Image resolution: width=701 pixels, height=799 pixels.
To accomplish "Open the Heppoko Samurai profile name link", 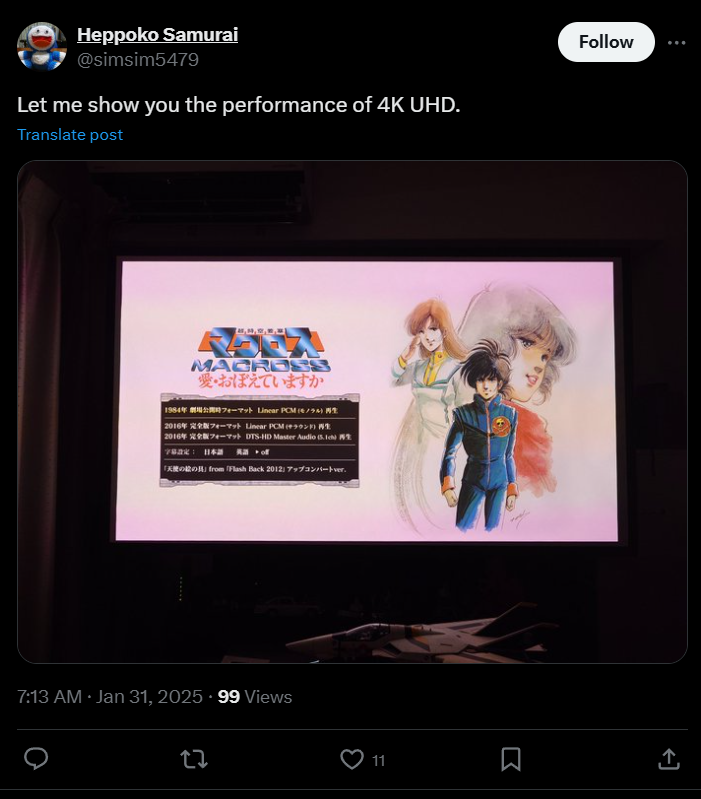I will click(x=157, y=35).
